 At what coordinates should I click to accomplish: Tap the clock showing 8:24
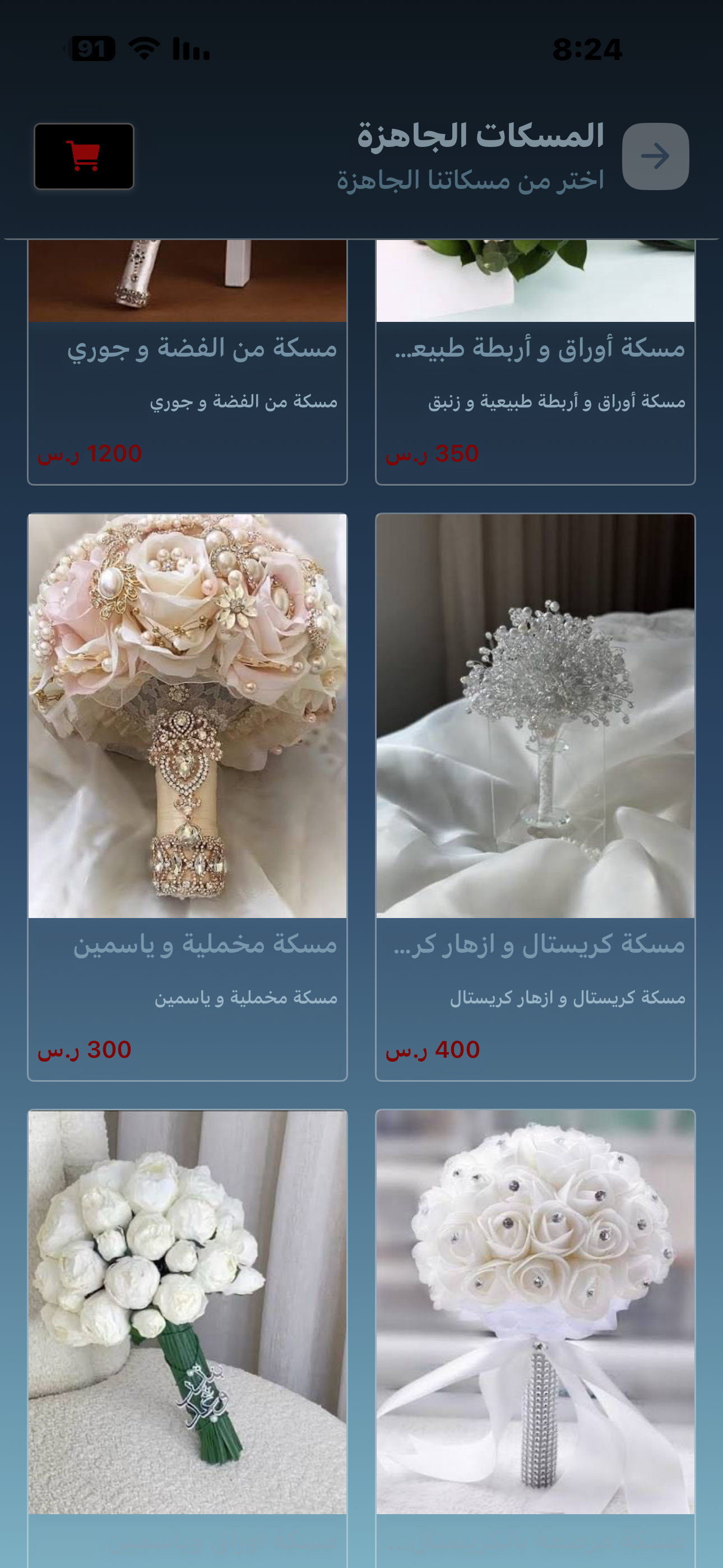tap(588, 49)
